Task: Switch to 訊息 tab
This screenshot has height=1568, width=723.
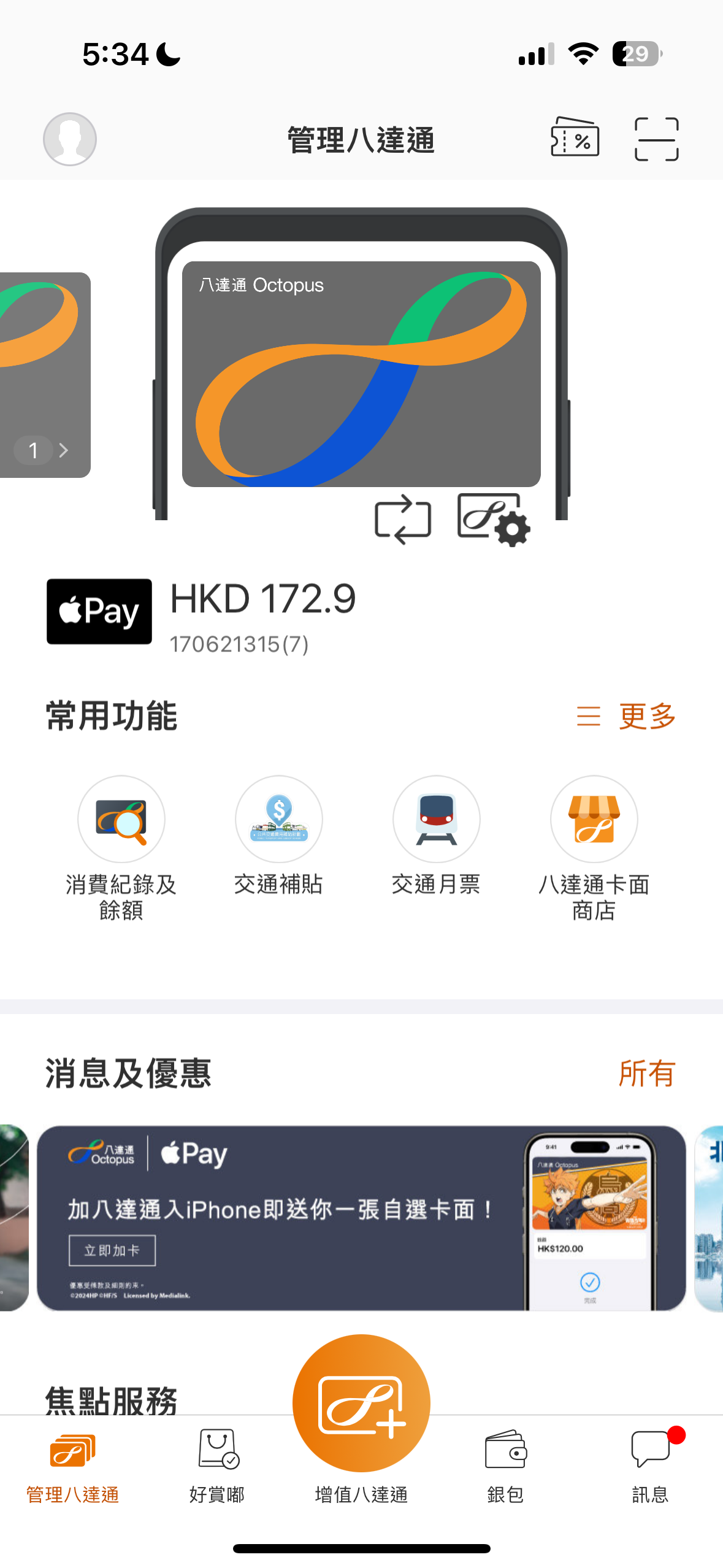Action: point(650,1466)
